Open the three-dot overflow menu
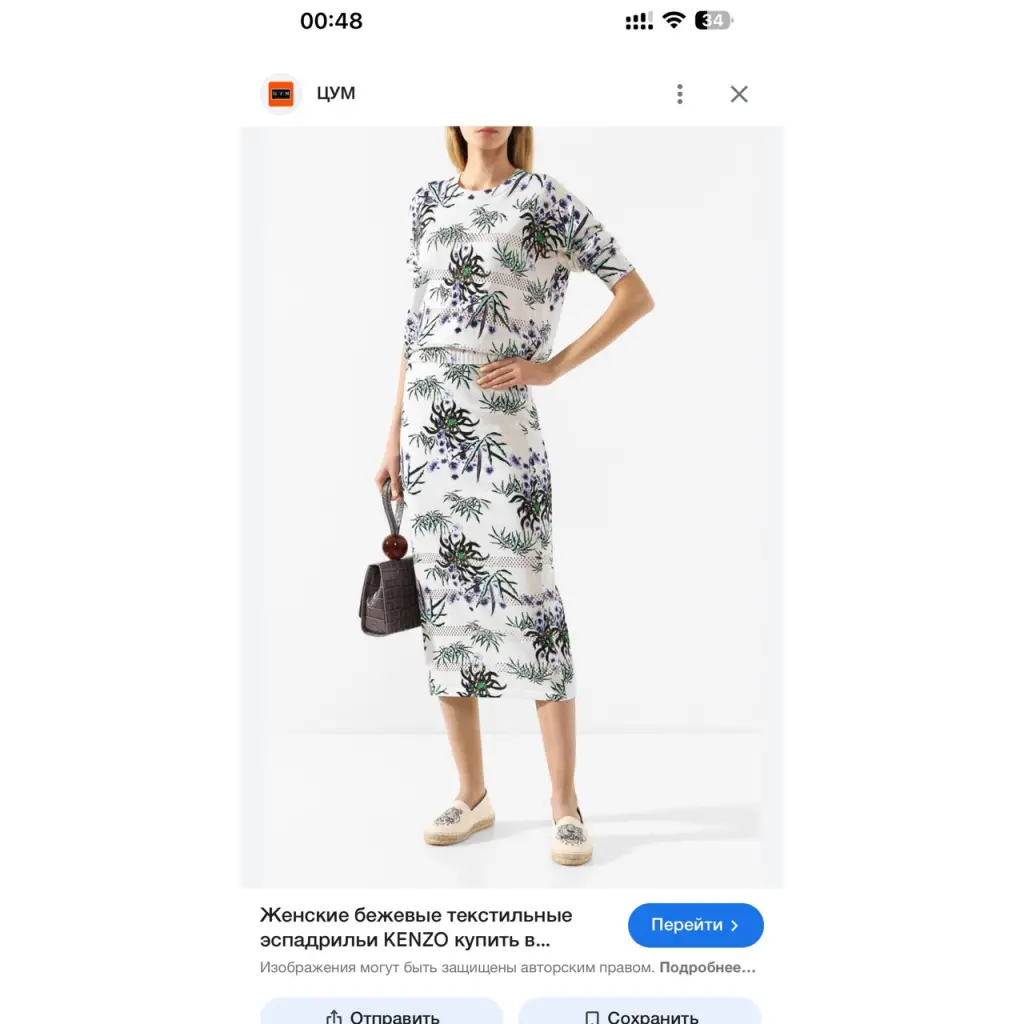Image resolution: width=1024 pixels, height=1024 pixels. click(x=680, y=94)
